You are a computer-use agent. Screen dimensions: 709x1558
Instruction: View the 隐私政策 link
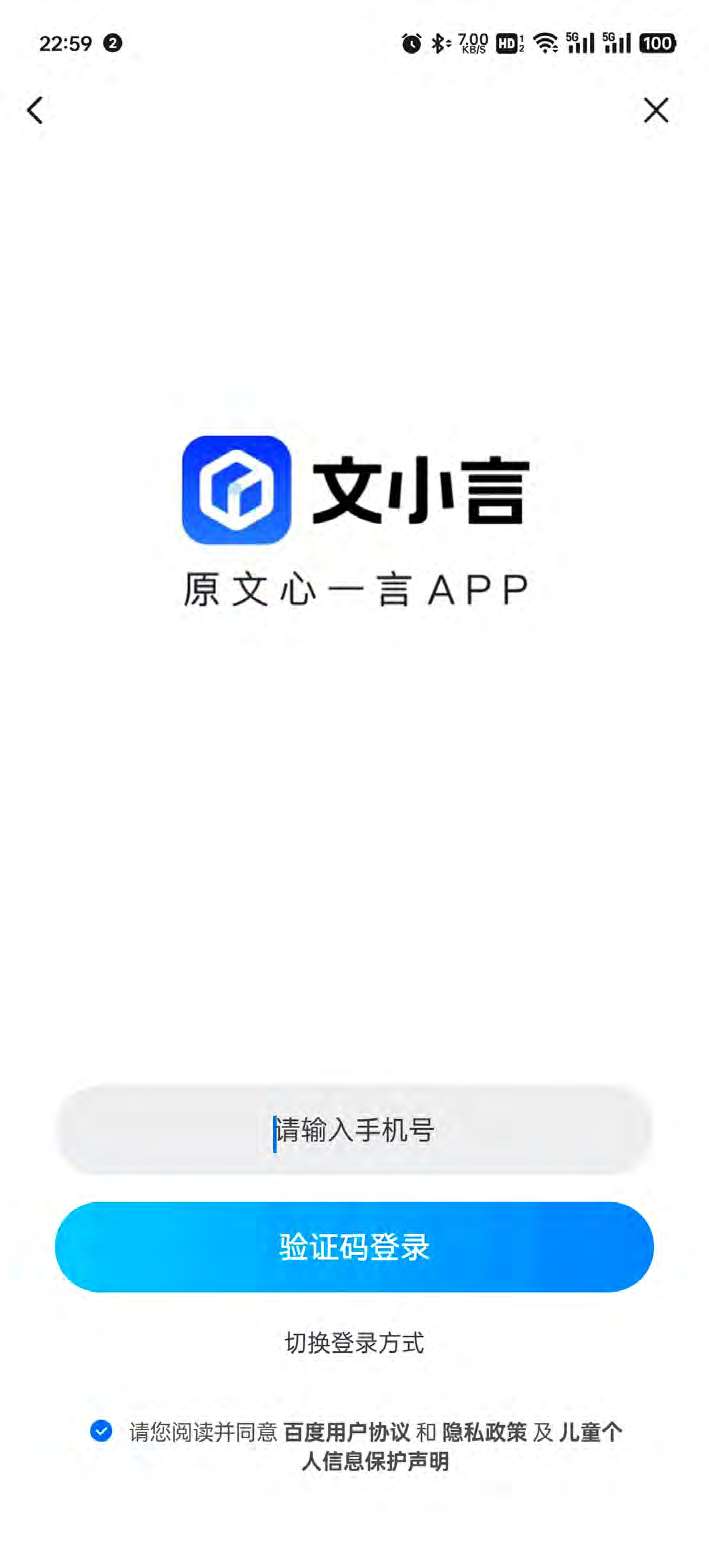(x=484, y=1432)
